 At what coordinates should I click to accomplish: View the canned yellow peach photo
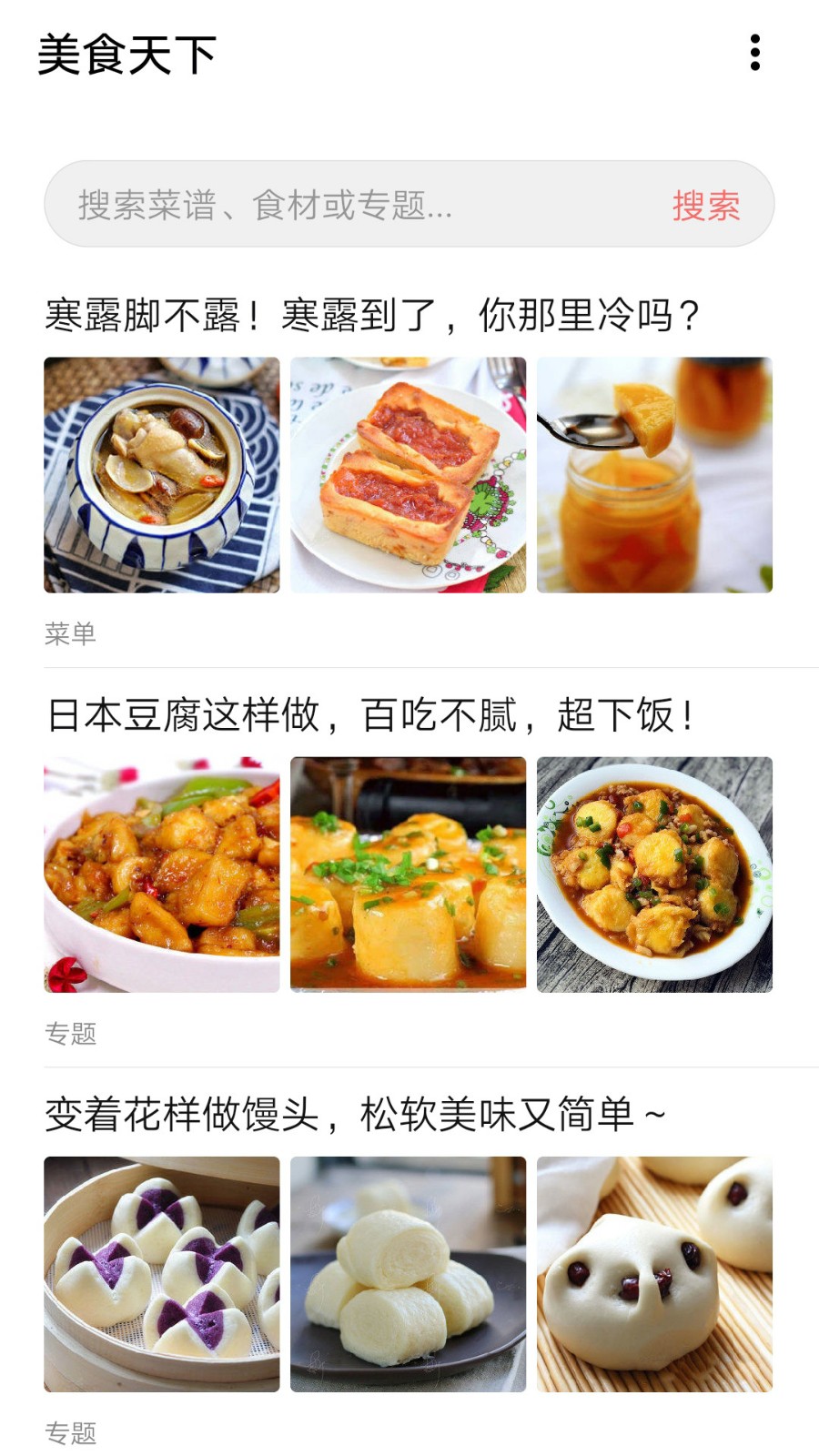click(654, 475)
